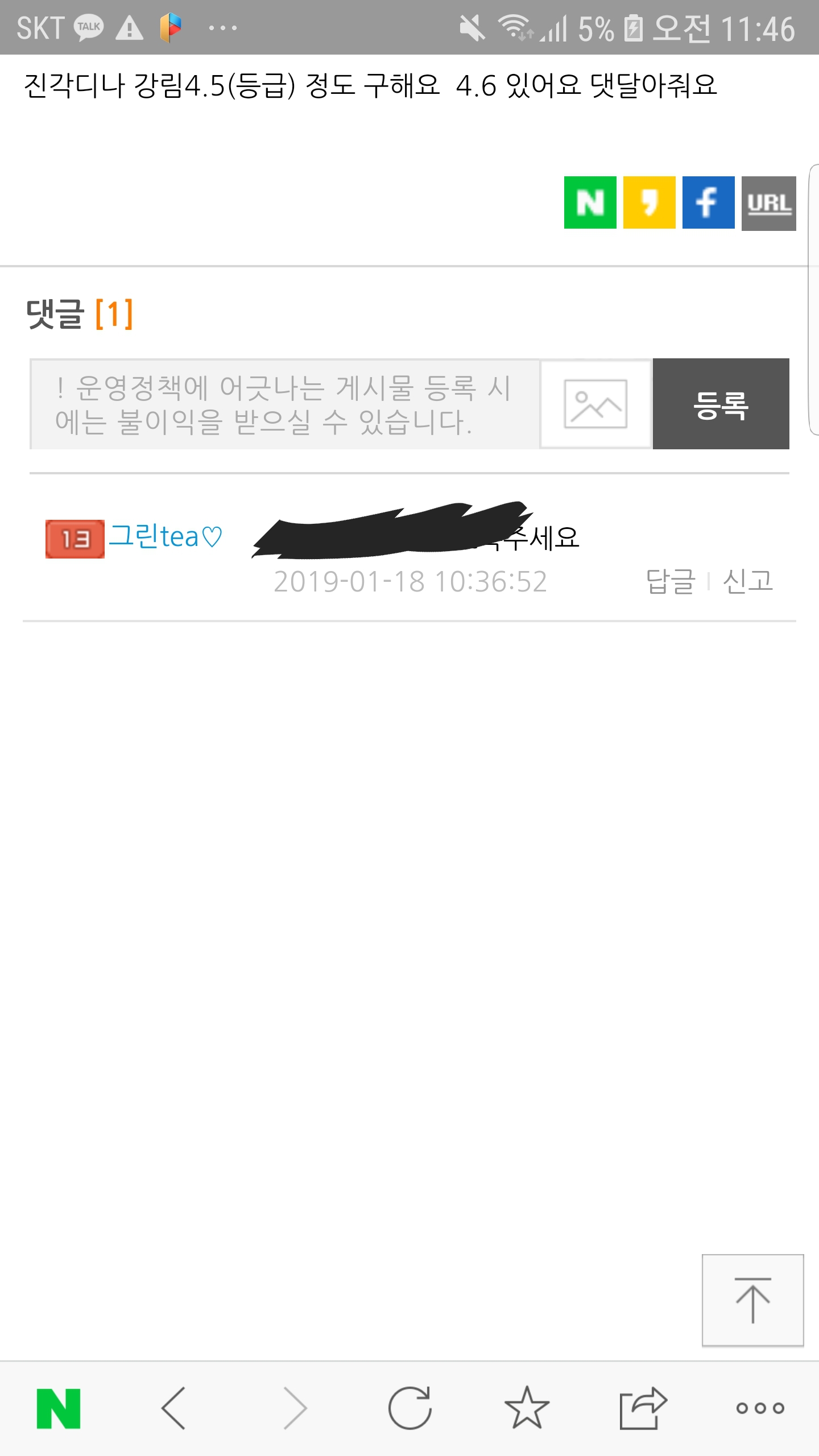This screenshot has width=819, height=1456.
Task: Share the post via KakaoTalk
Action: [x=649, y=202]
